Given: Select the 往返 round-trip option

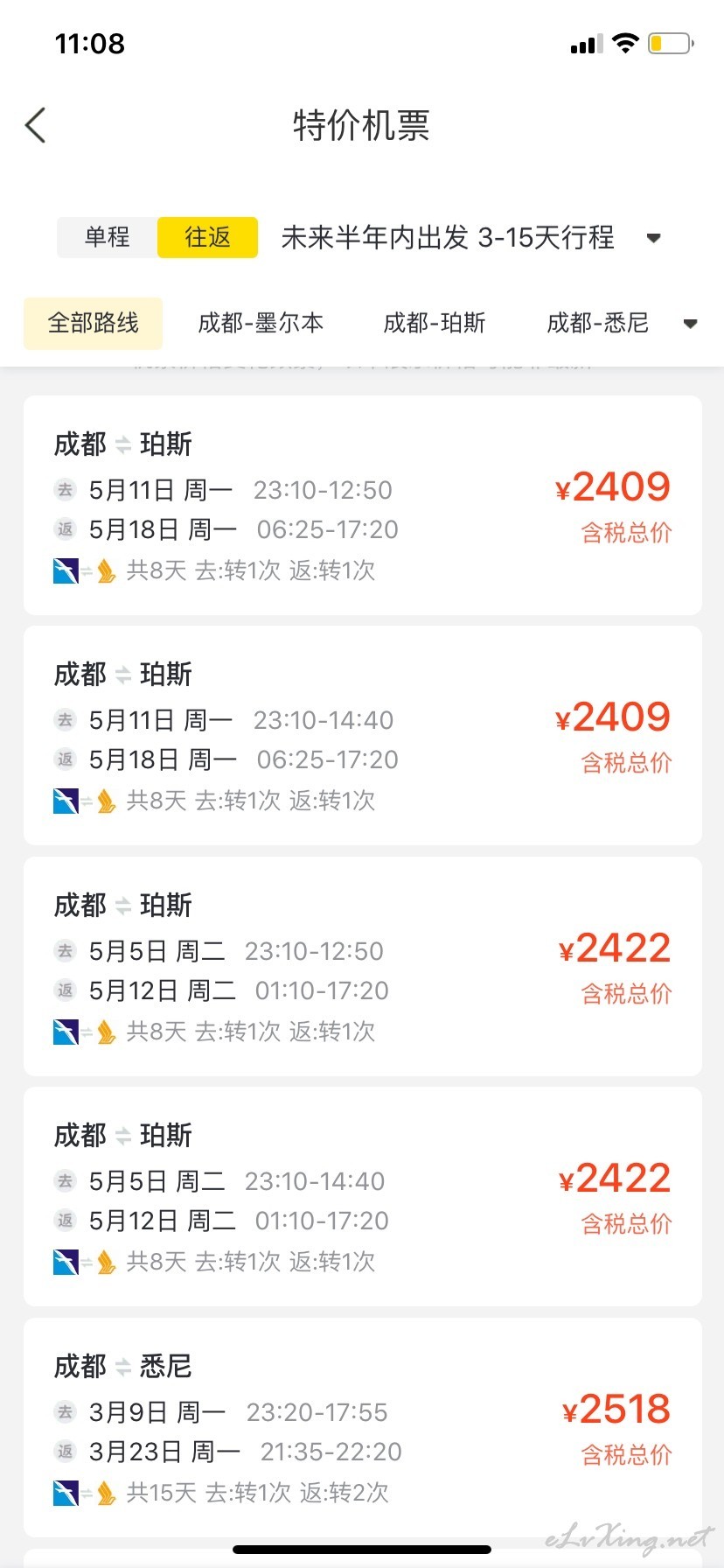Looking at the screenshot, I should pyautogui.click(x=207, y=237).
